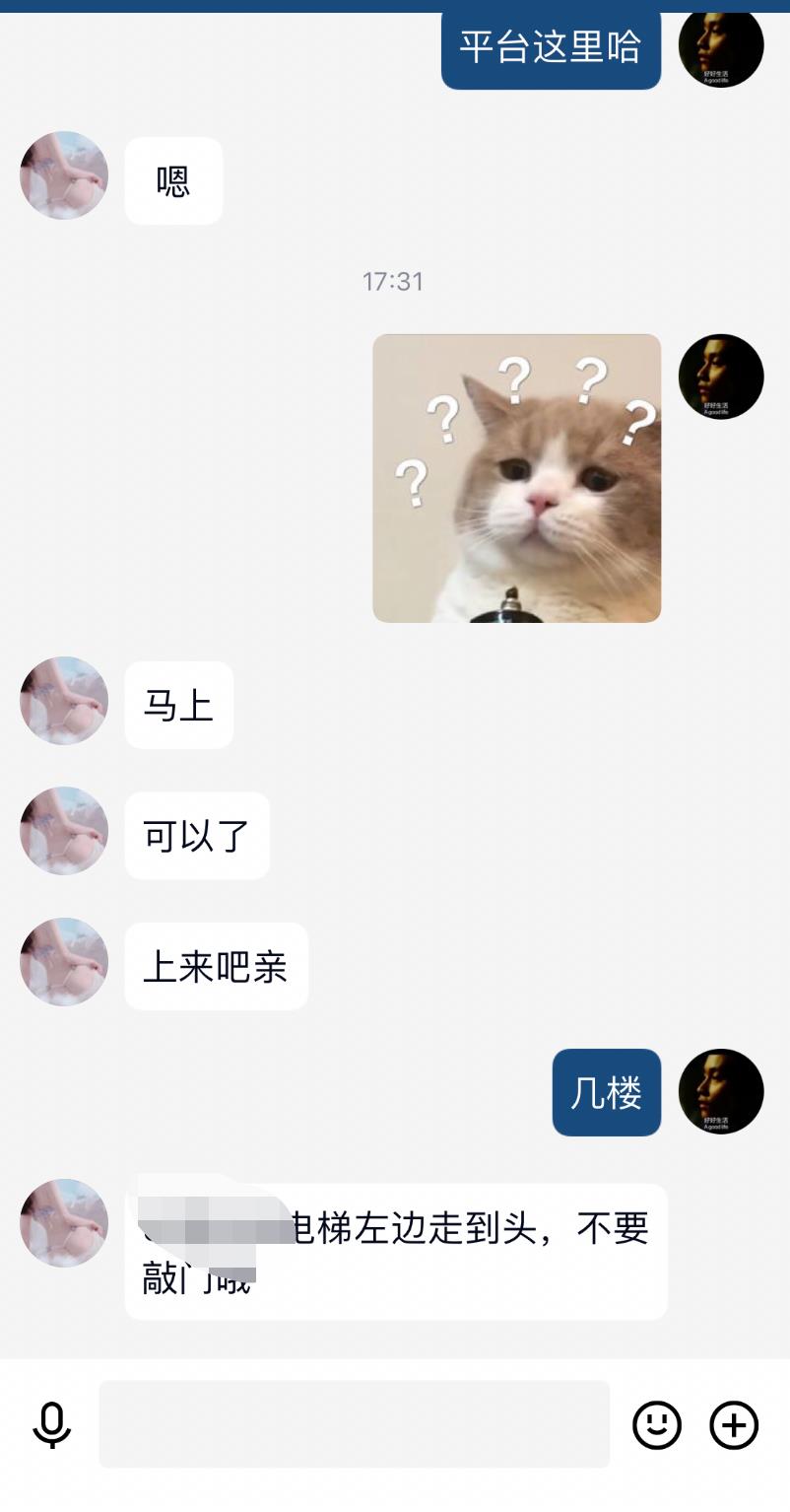790x1512 pixels.
Task: Focus the message text input field
Action: pos(354,1424)
